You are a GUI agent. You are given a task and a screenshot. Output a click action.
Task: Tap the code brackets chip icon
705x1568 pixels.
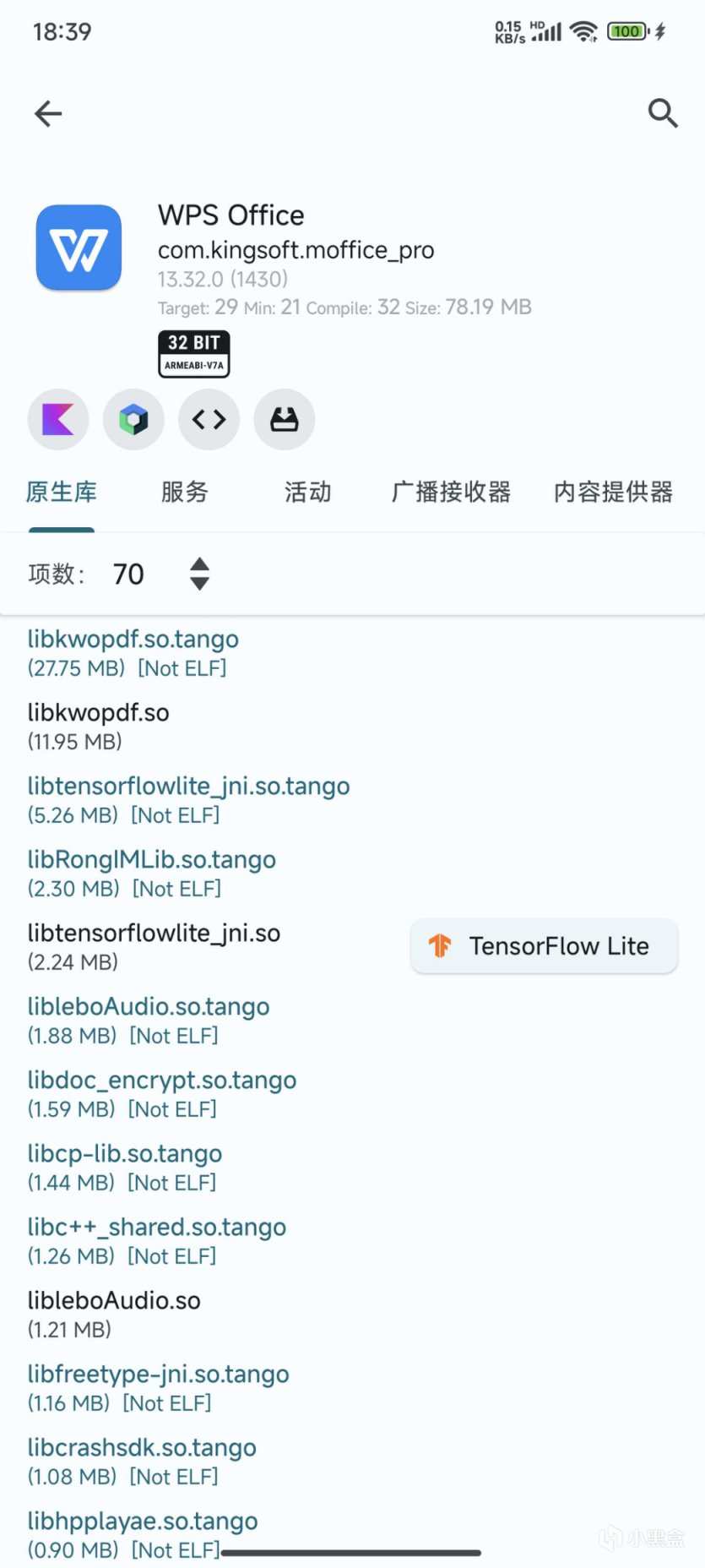(209, 419)
